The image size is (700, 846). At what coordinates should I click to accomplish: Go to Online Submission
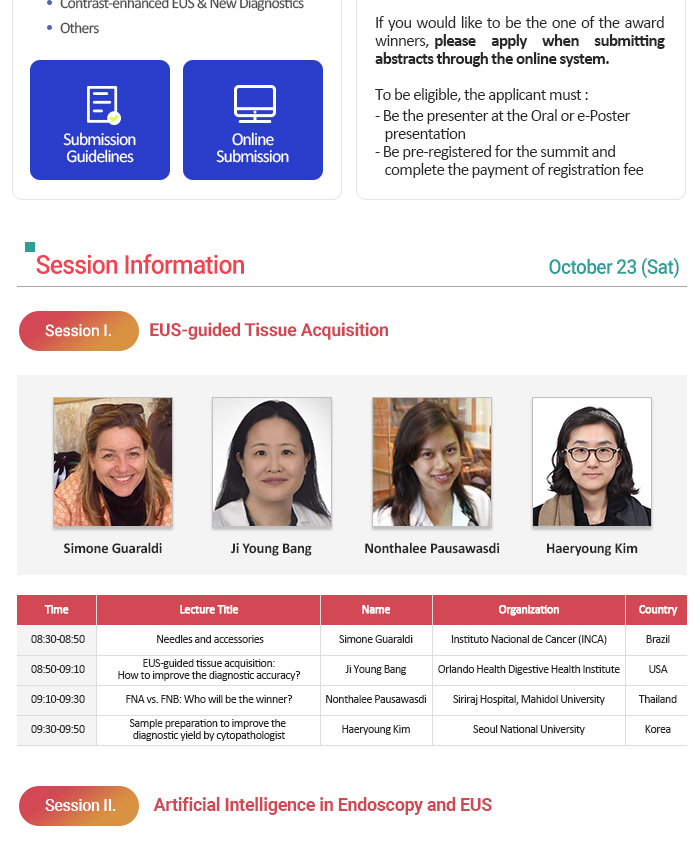[253, 121]
